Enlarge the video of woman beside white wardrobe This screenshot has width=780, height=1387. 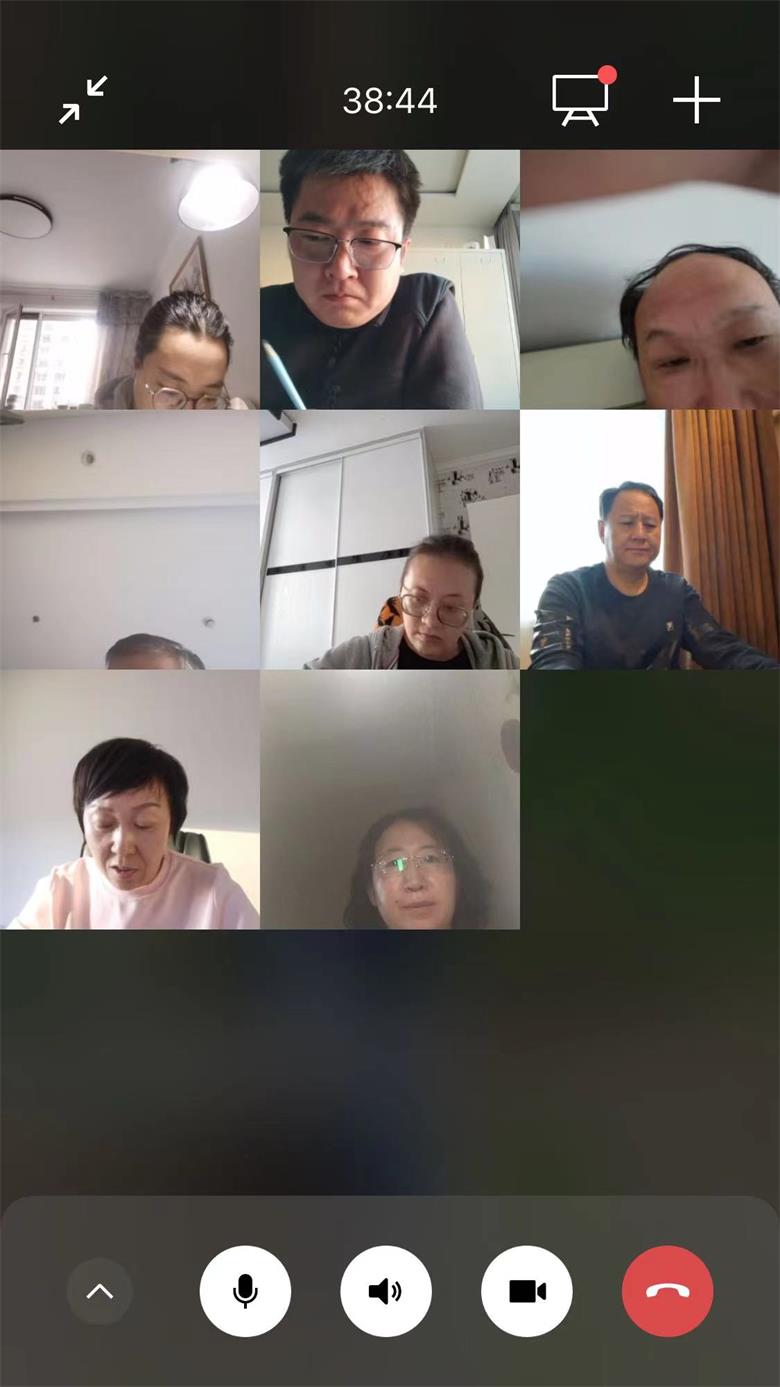tap(390, 540)
